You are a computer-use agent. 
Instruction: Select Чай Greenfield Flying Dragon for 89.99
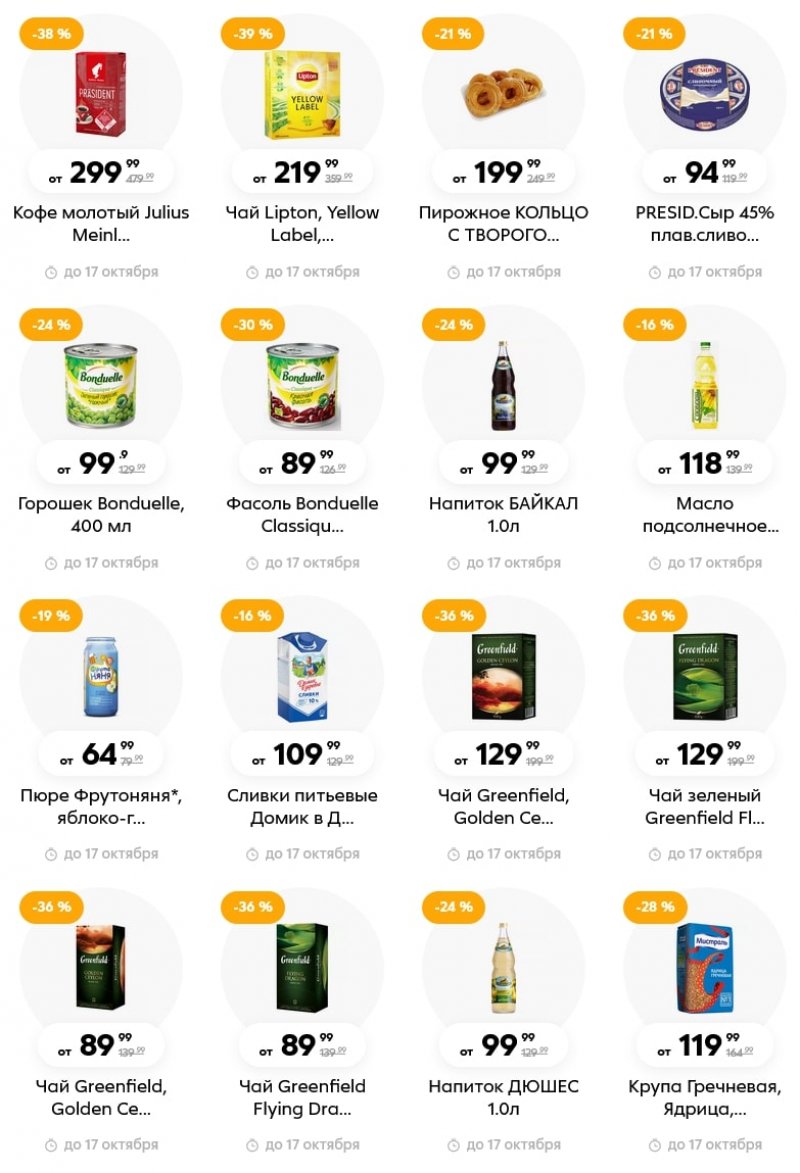click(x=302, y=968)
